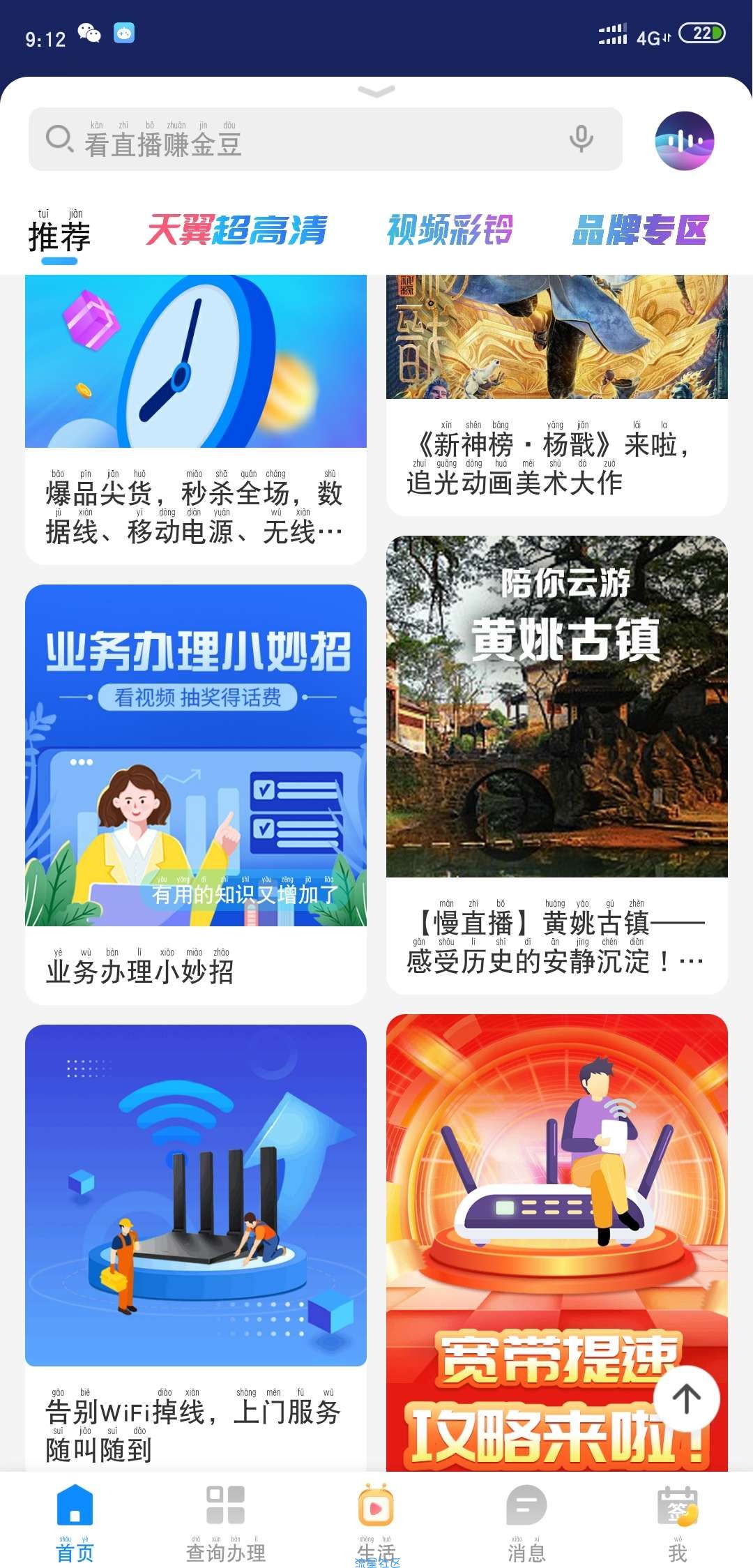The image size is (753, 1568).
Task: Tap the microphone voice search icon
Action: pyautogui.click(x=581, y=139)
